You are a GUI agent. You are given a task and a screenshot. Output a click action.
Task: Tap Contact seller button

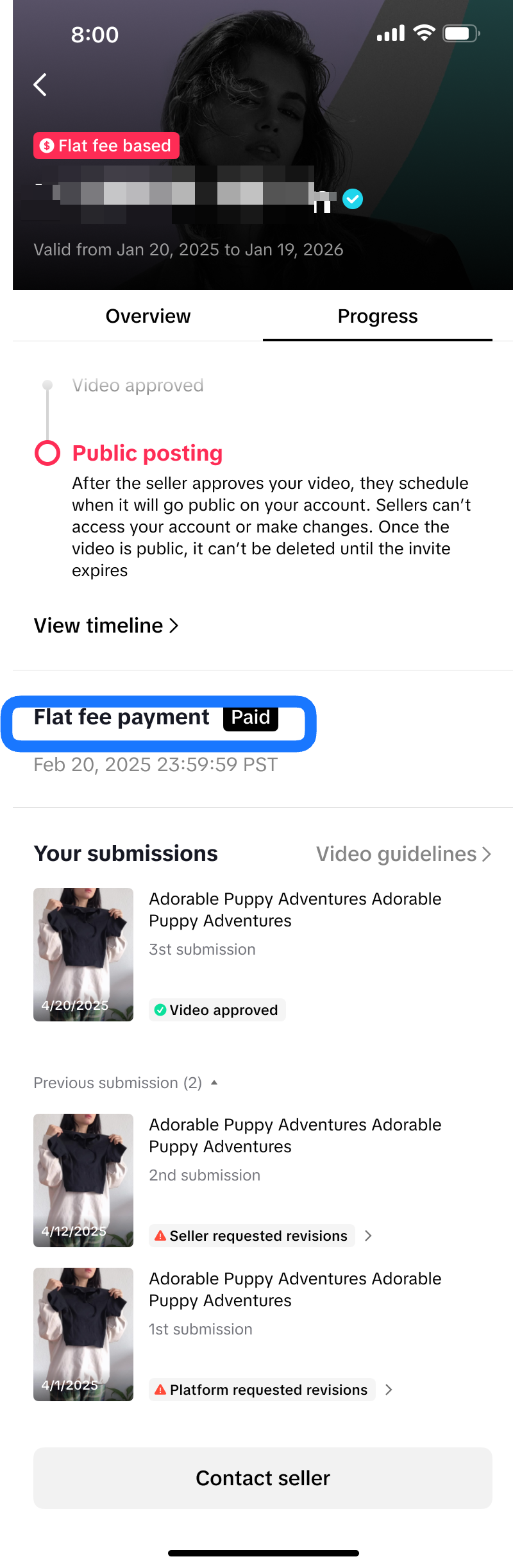tap(263, 1478)
